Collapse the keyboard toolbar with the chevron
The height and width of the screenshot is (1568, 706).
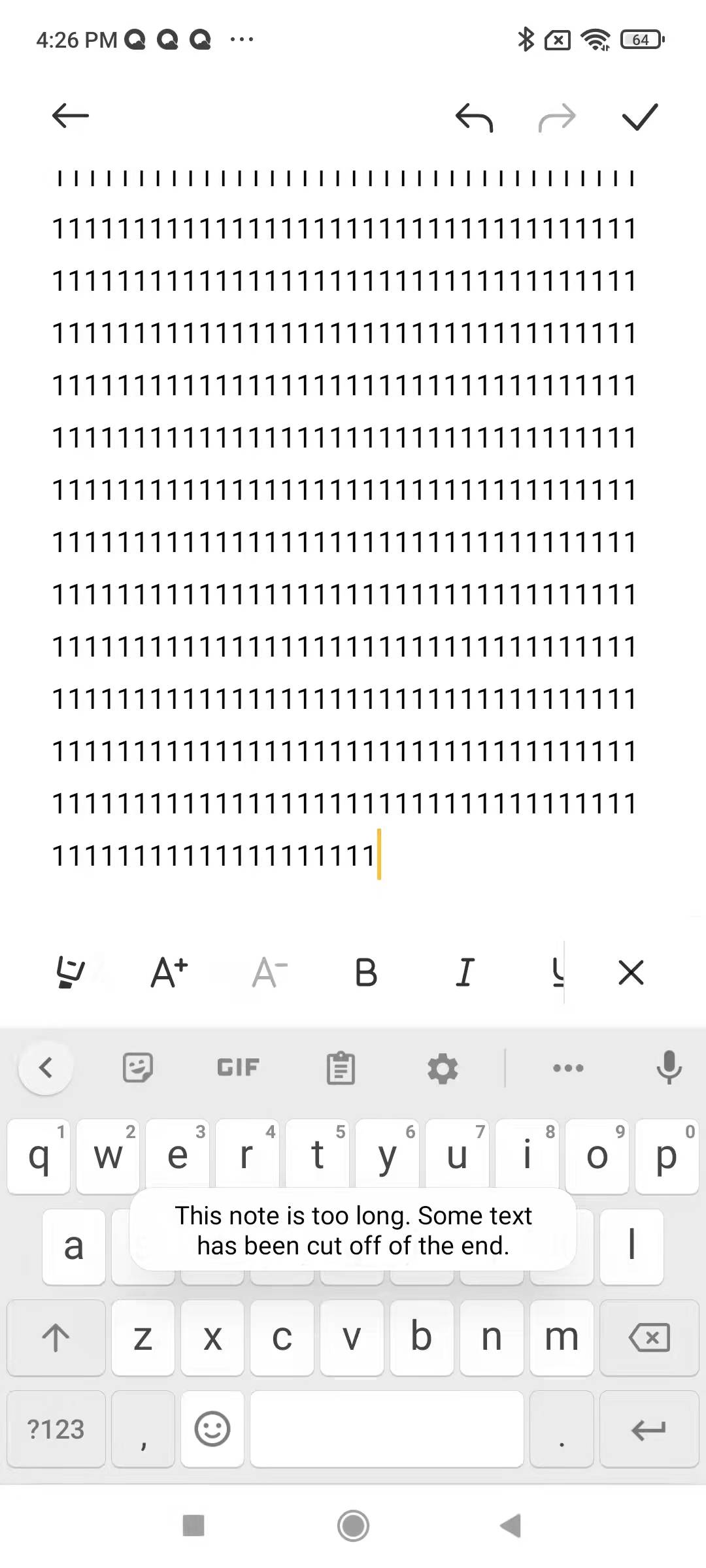45,1068
